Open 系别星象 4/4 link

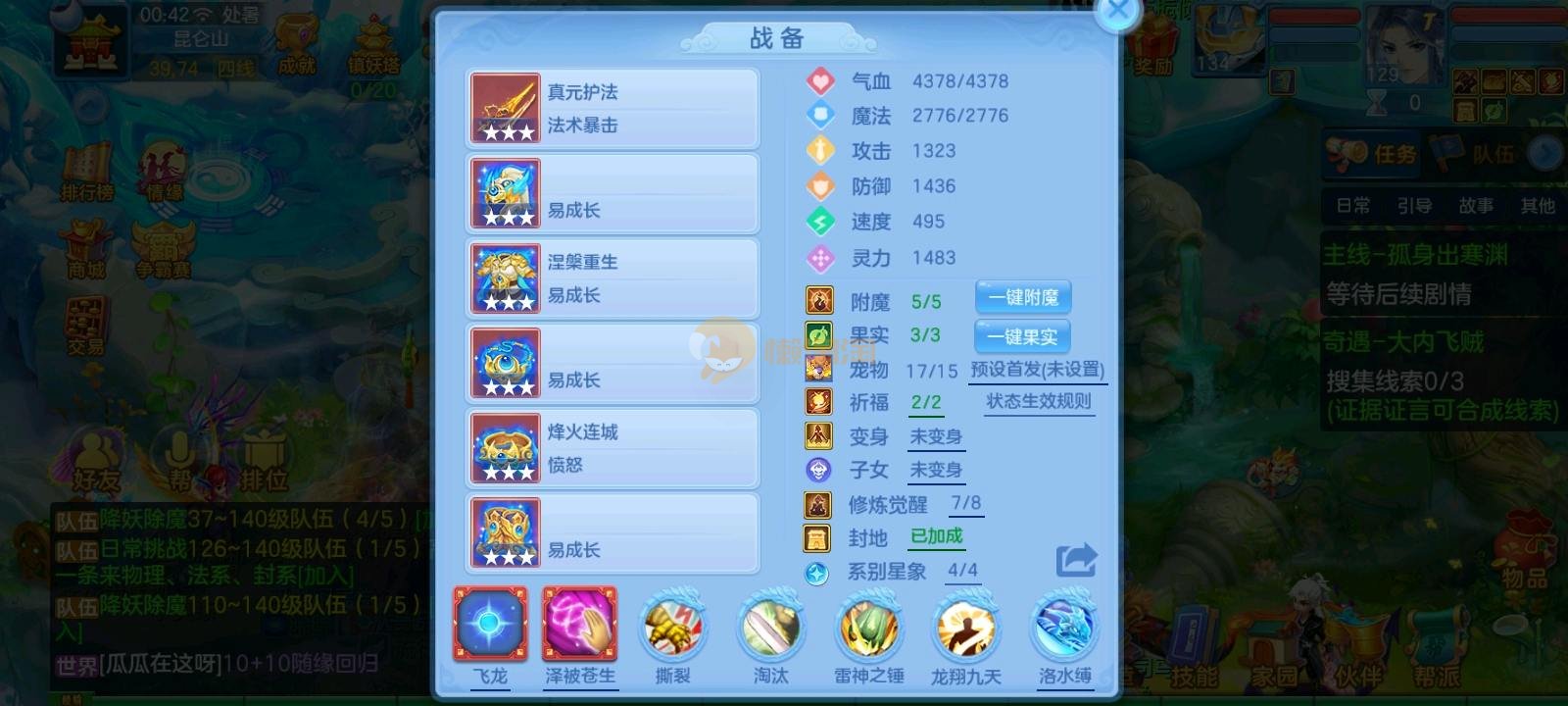962,570
